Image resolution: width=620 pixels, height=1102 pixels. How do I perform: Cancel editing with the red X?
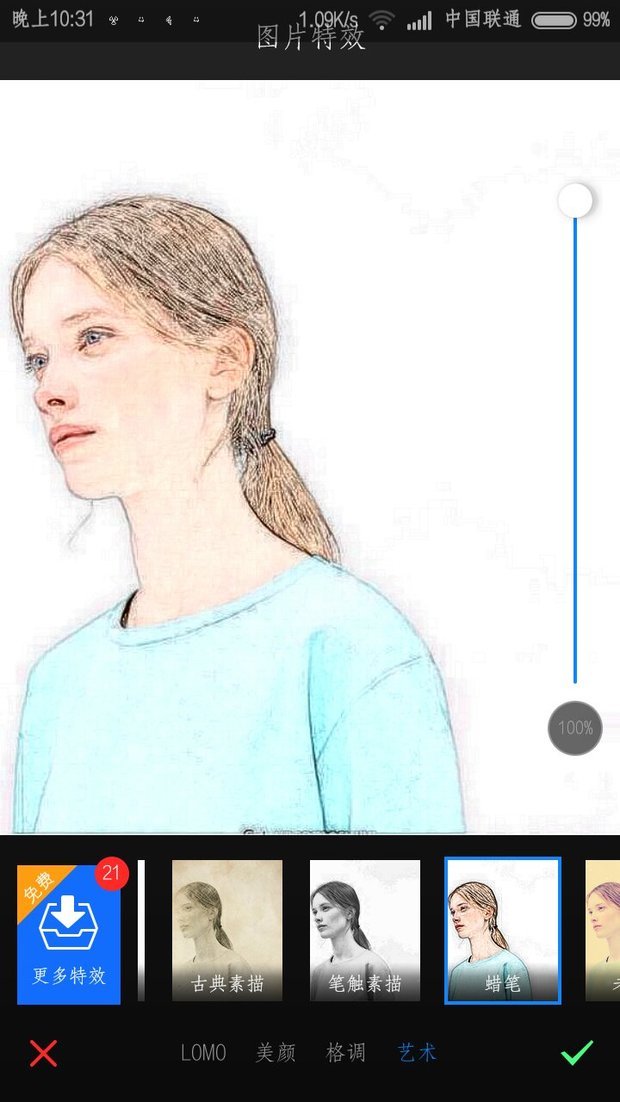click(x=44, y=1053)
